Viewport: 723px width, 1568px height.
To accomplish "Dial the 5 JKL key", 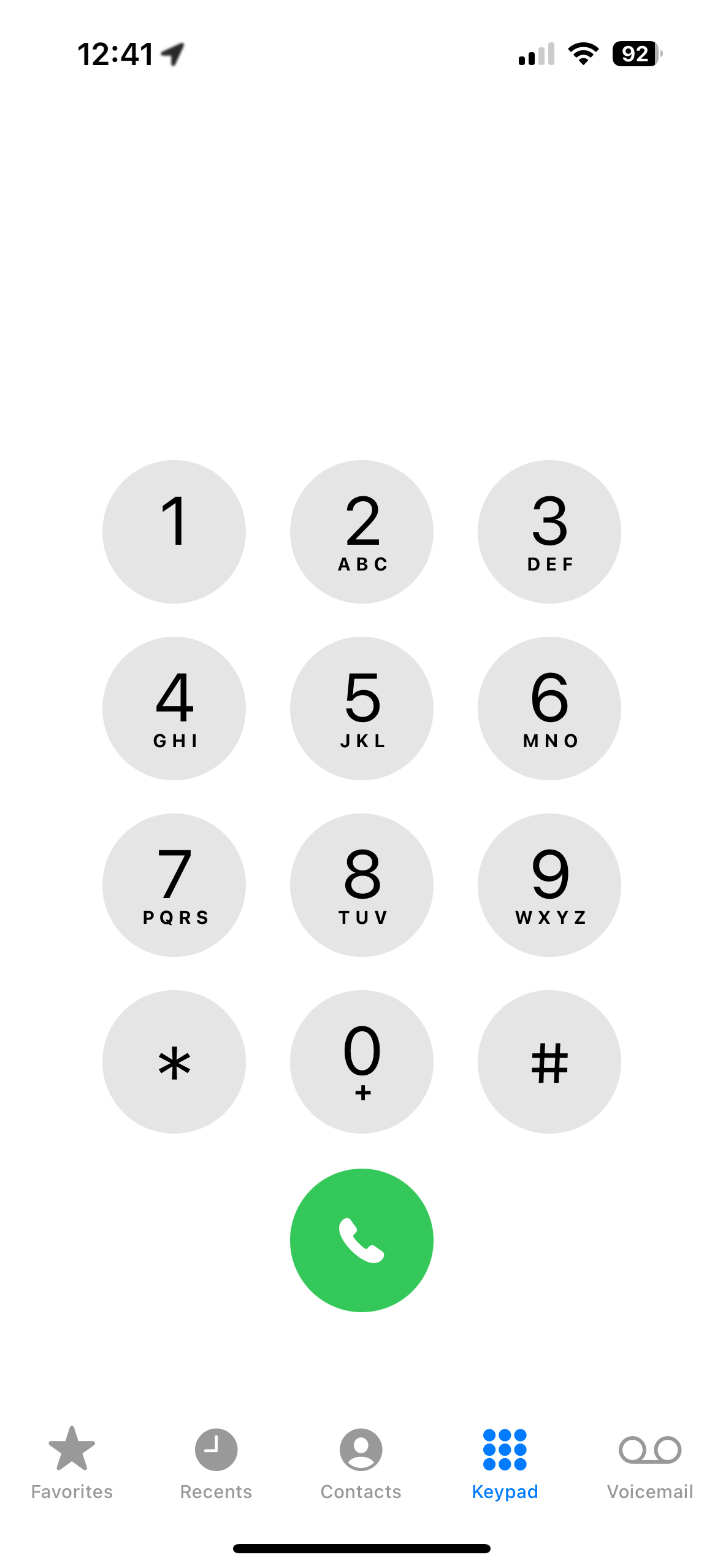I will point(362,708).
